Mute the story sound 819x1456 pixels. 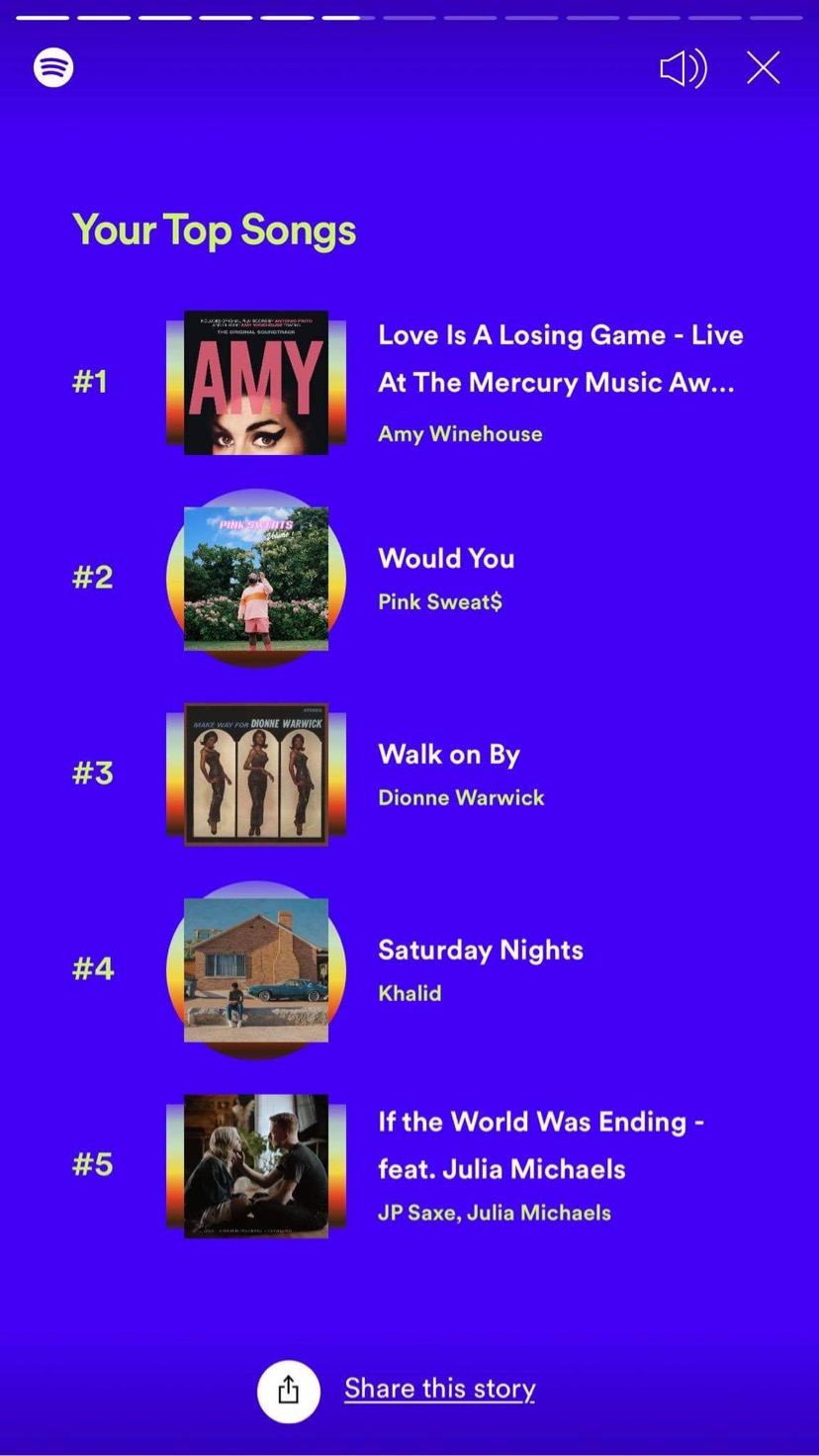(x=683, y=68)
